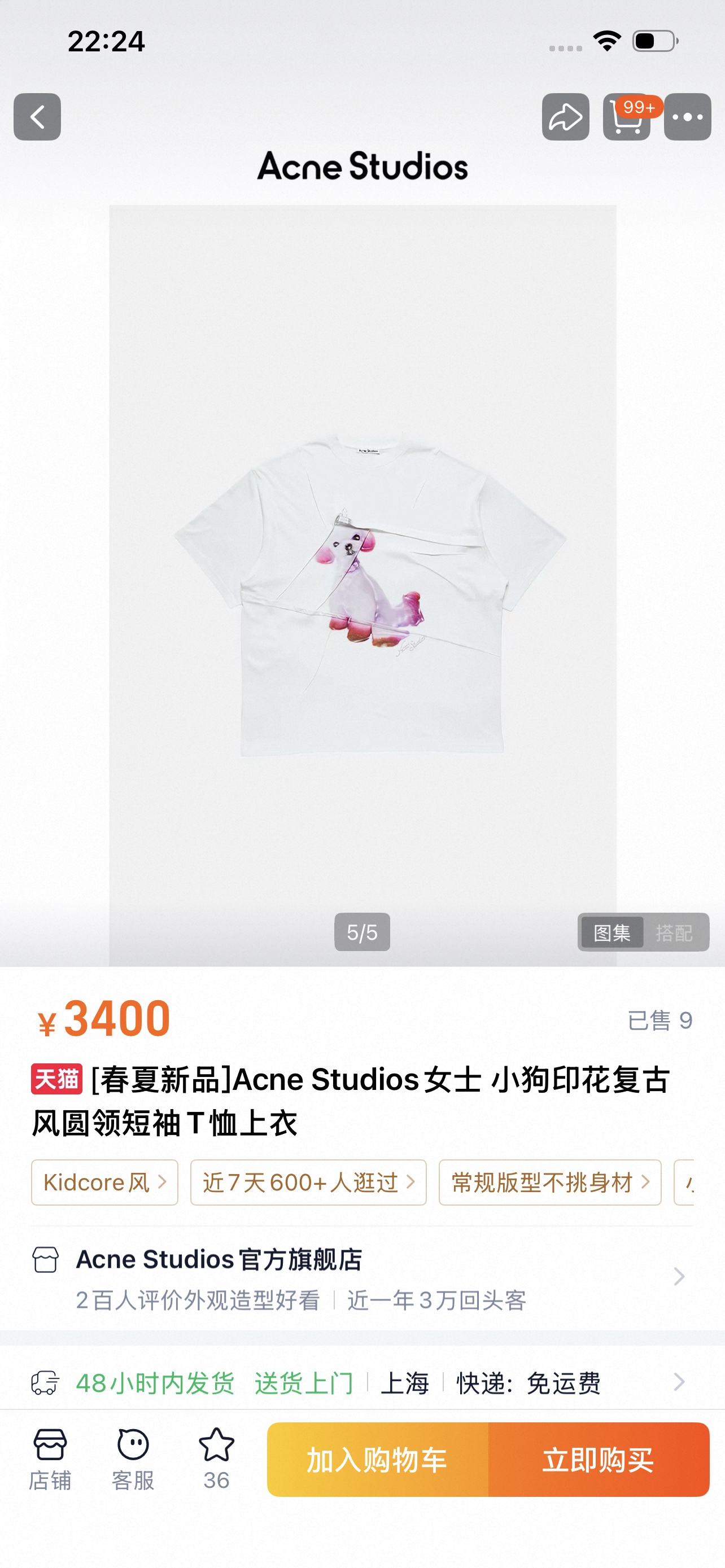The width and height of the screenshot is (725, 1568).
Task: Open the Kidcore风 tag chip
Action: (104, 1182)
